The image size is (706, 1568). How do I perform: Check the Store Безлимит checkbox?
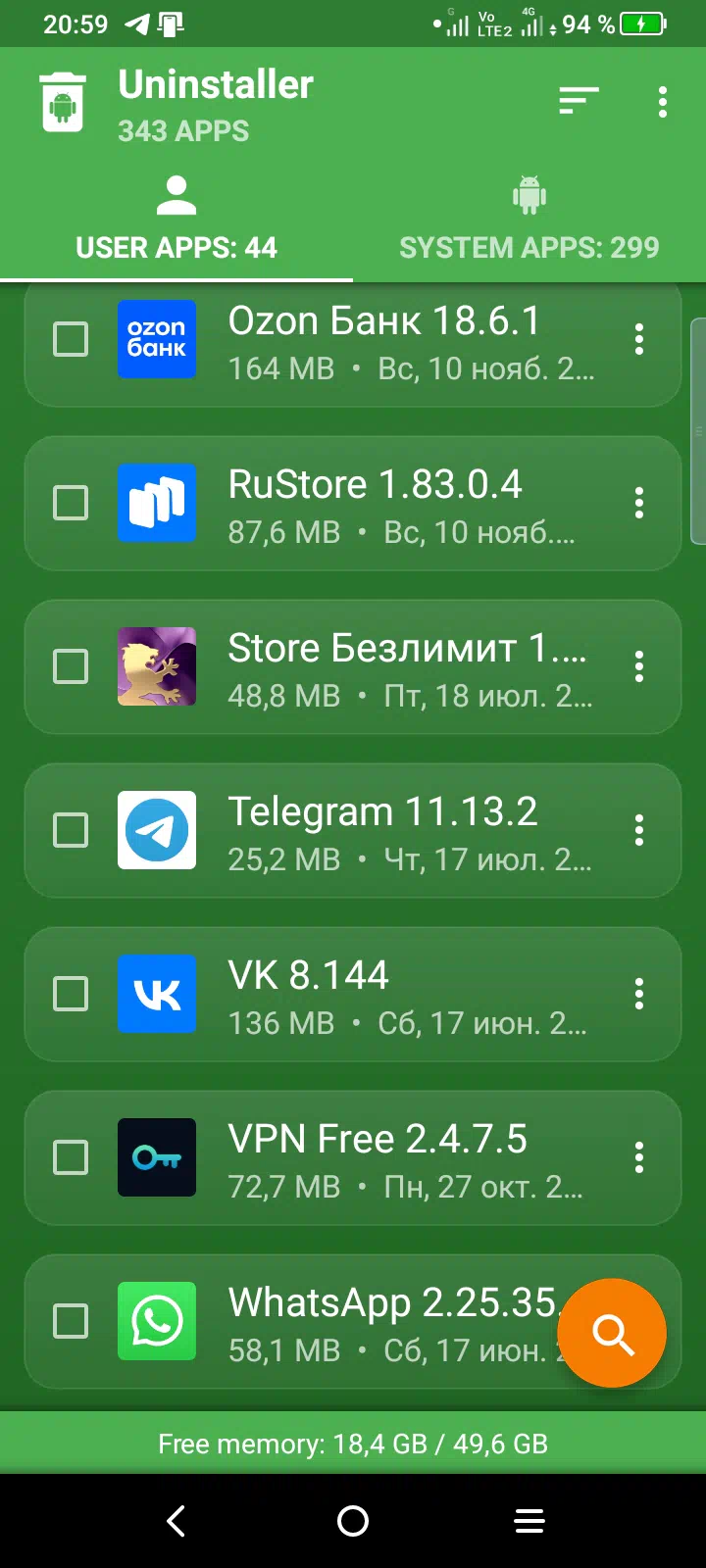(x=71, y=667)
